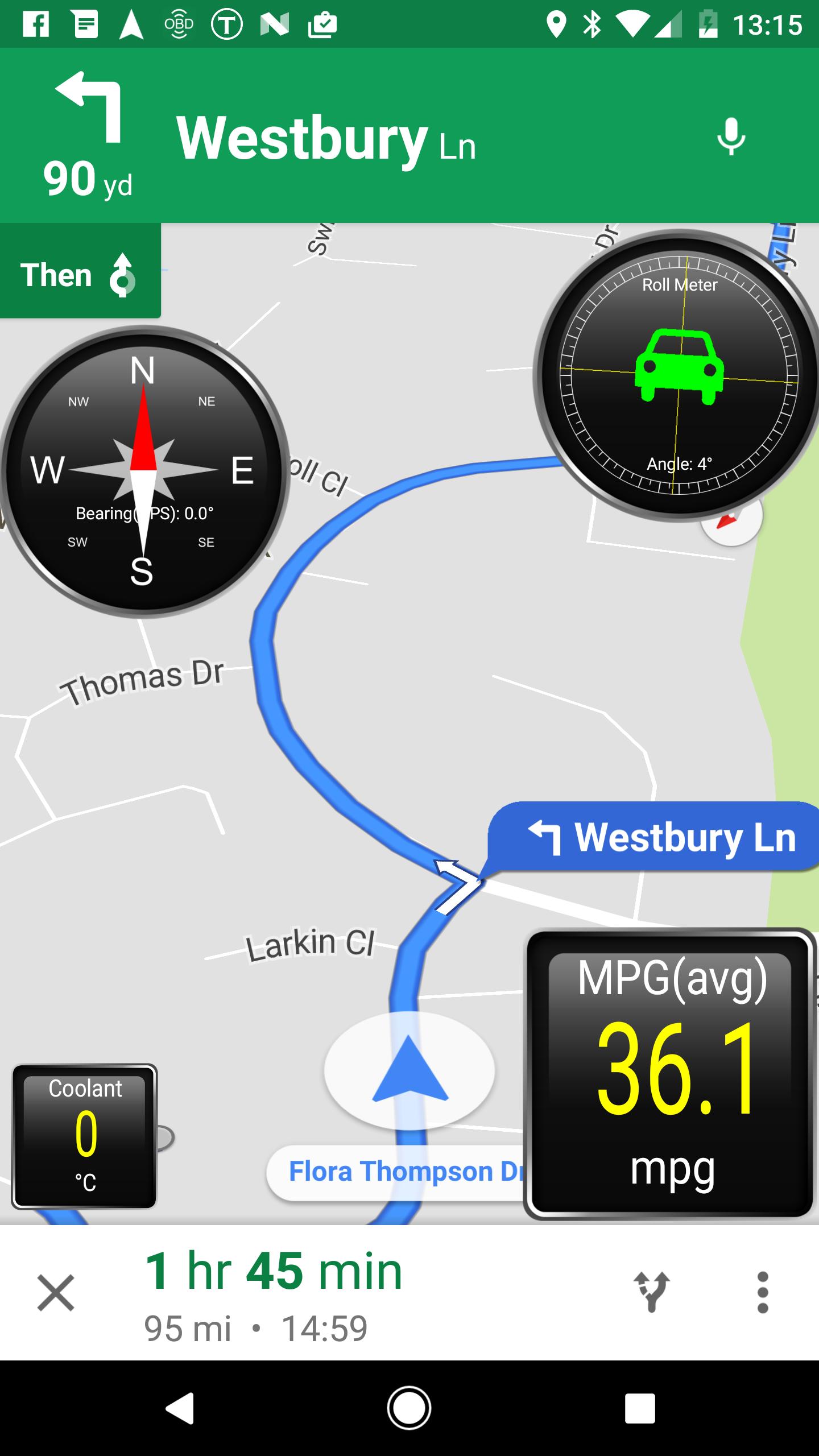Tap the Coolant temperature widget

tap(85, 1136)
